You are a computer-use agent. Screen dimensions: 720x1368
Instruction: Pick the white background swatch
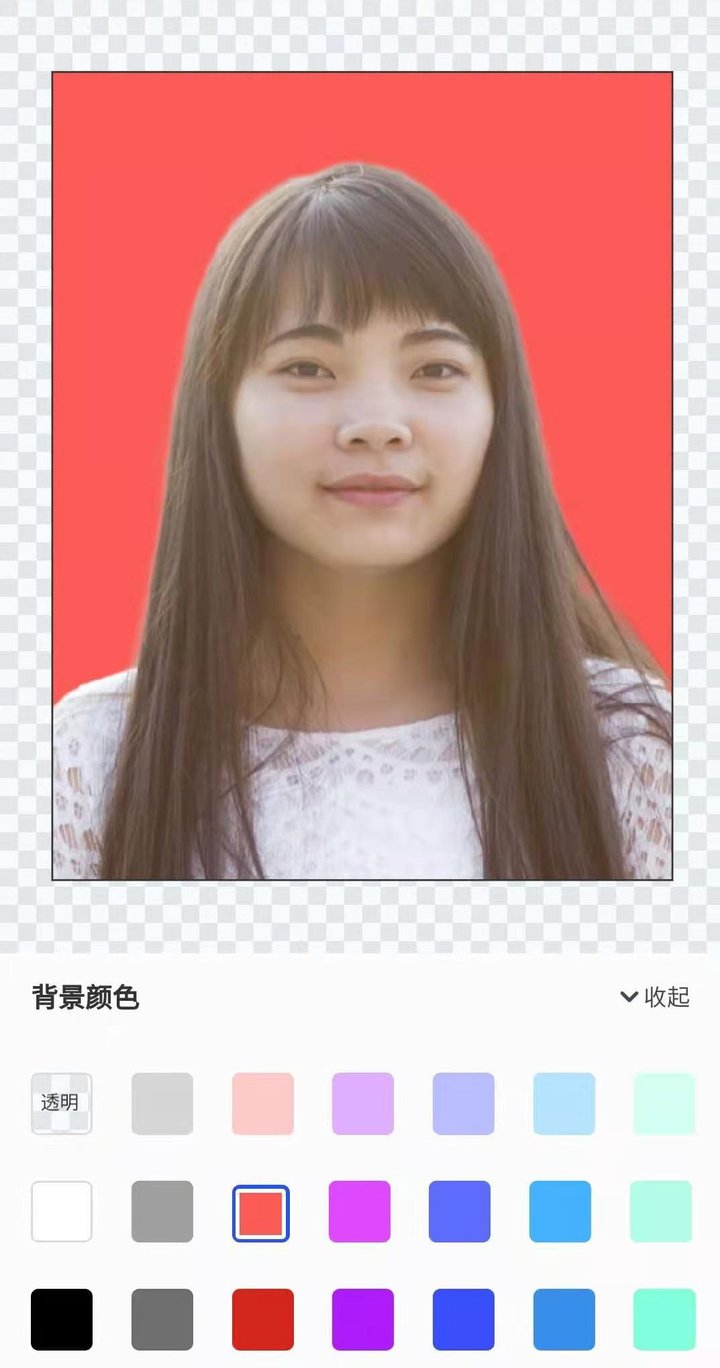61,1211
